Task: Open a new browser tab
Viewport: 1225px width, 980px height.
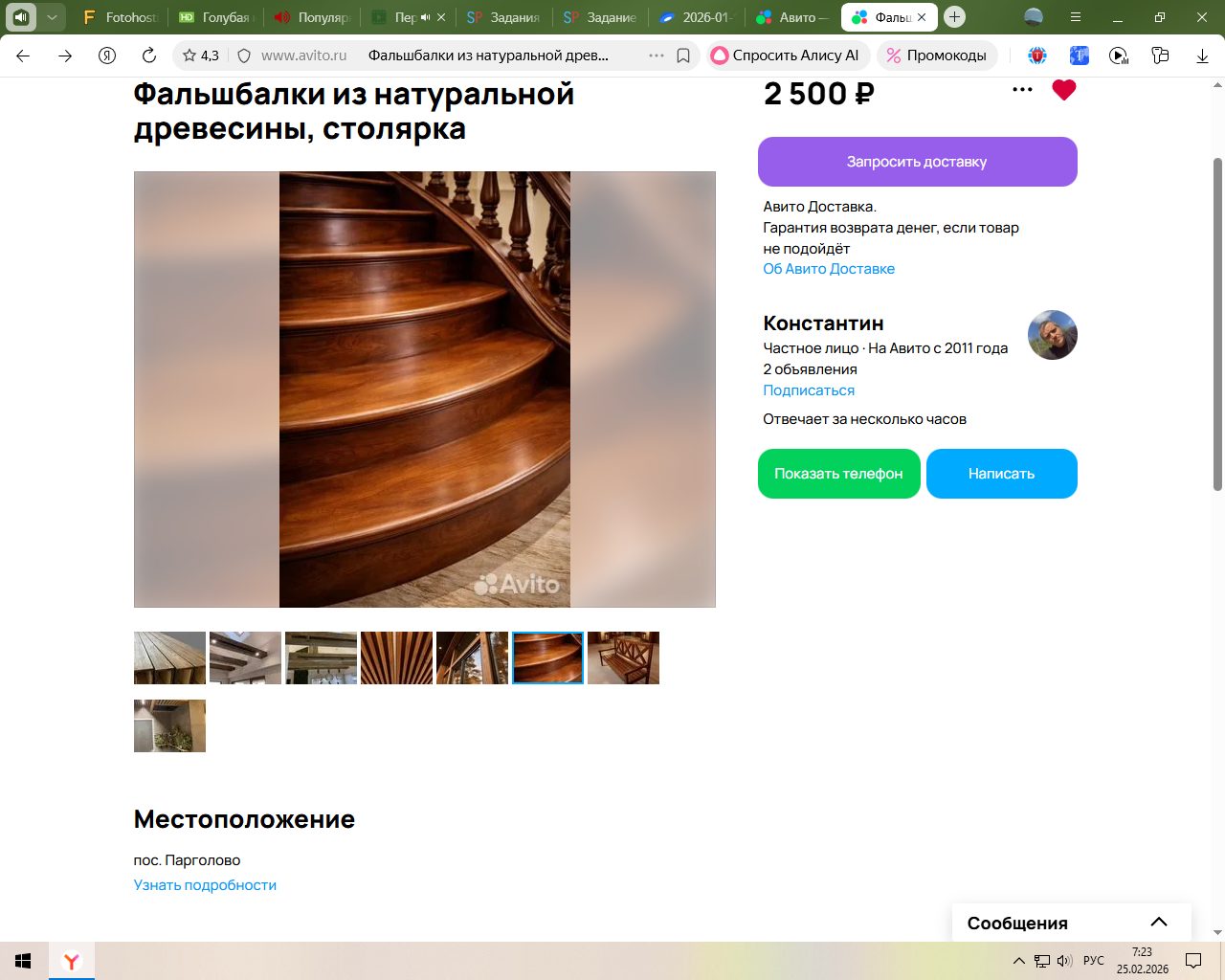Action: [x=954, y=17]
